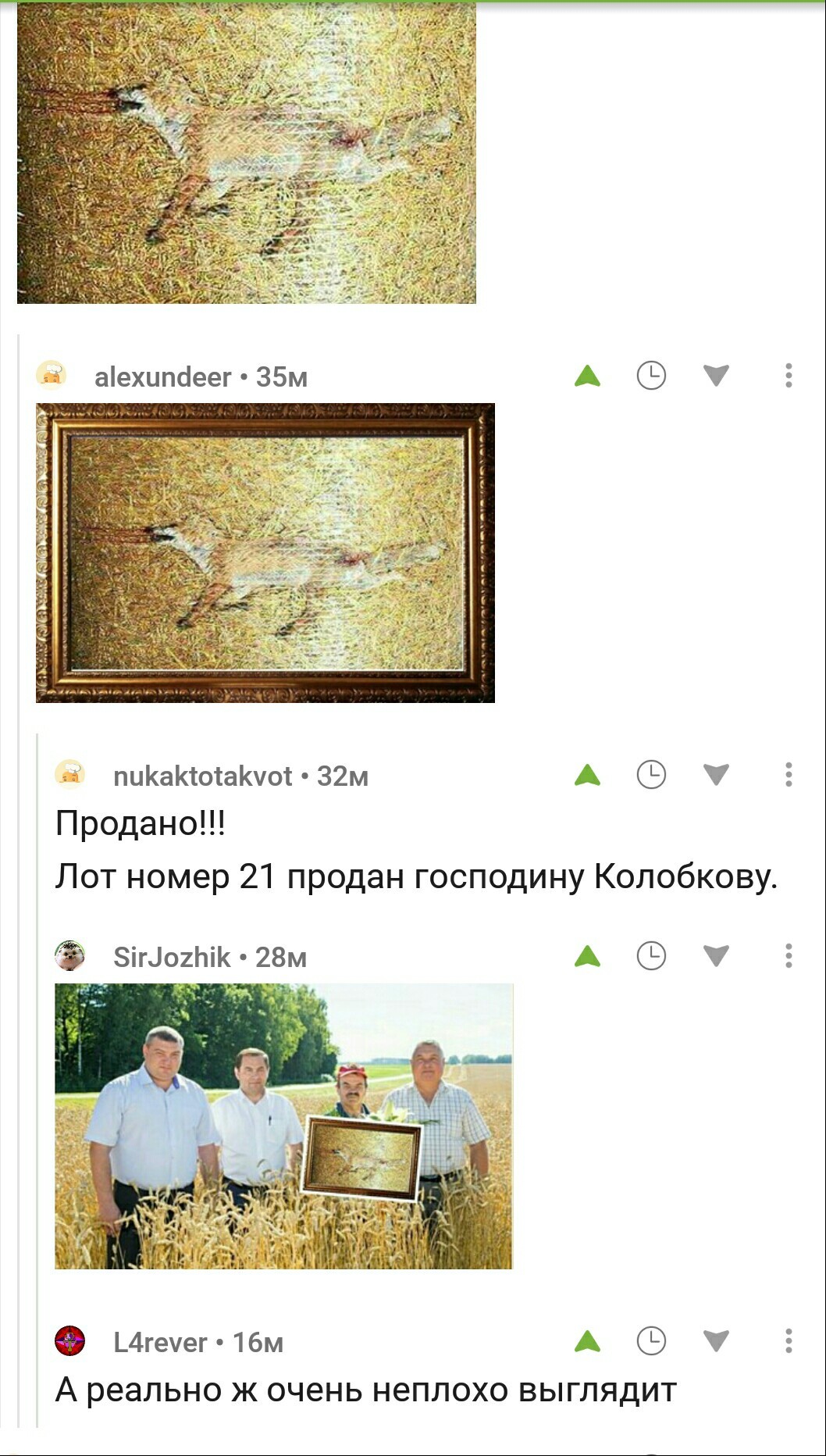The width and height of the screenshot is (826, 1456).
Task: Open overflow menu on alexundeer's comment
Action: pos(789,376)
